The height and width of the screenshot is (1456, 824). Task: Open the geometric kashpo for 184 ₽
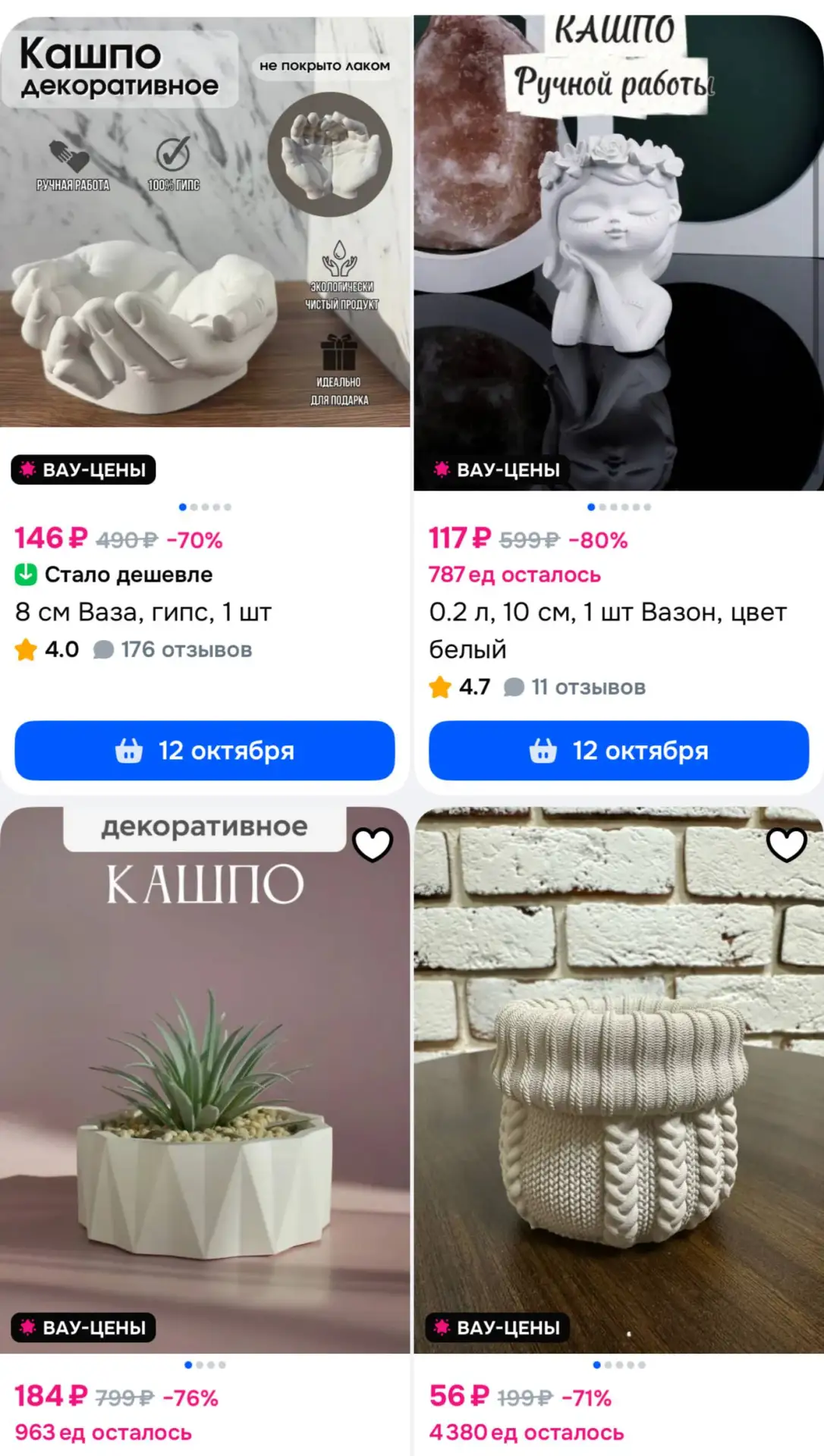pos(205,1080)
